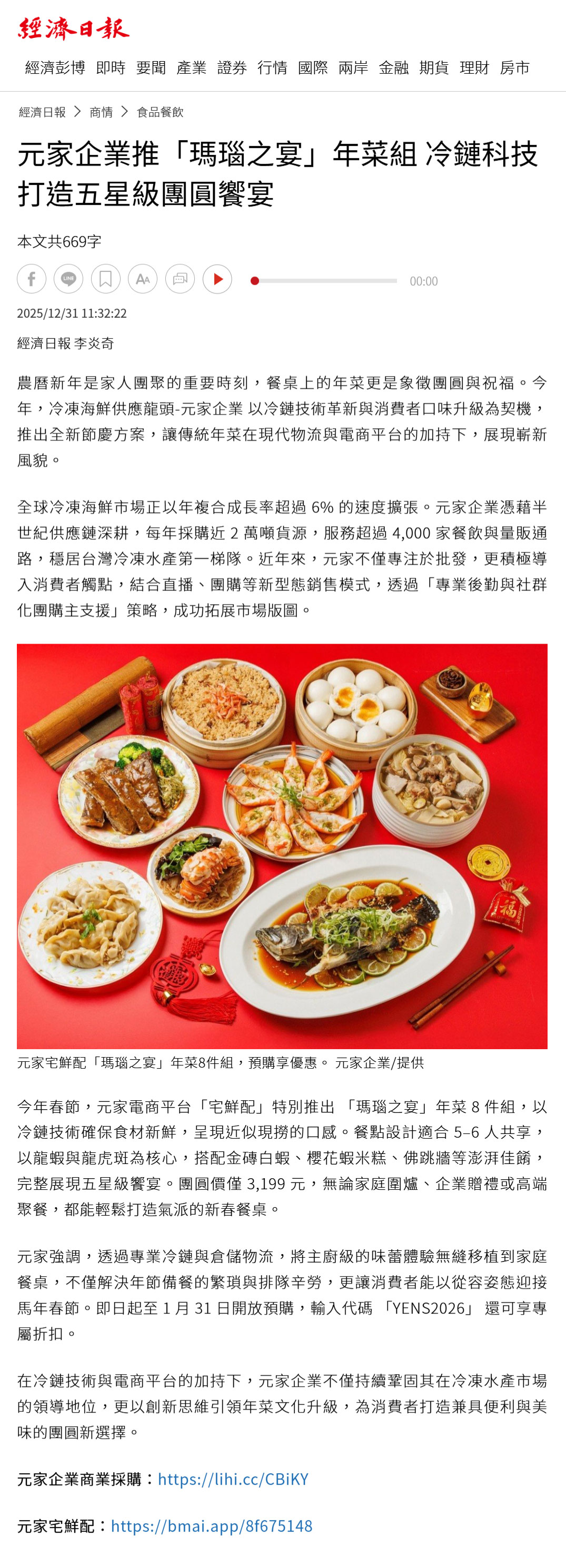
Task: Open the bmai.app/8f675148 link
Action: click(211, 1525)
